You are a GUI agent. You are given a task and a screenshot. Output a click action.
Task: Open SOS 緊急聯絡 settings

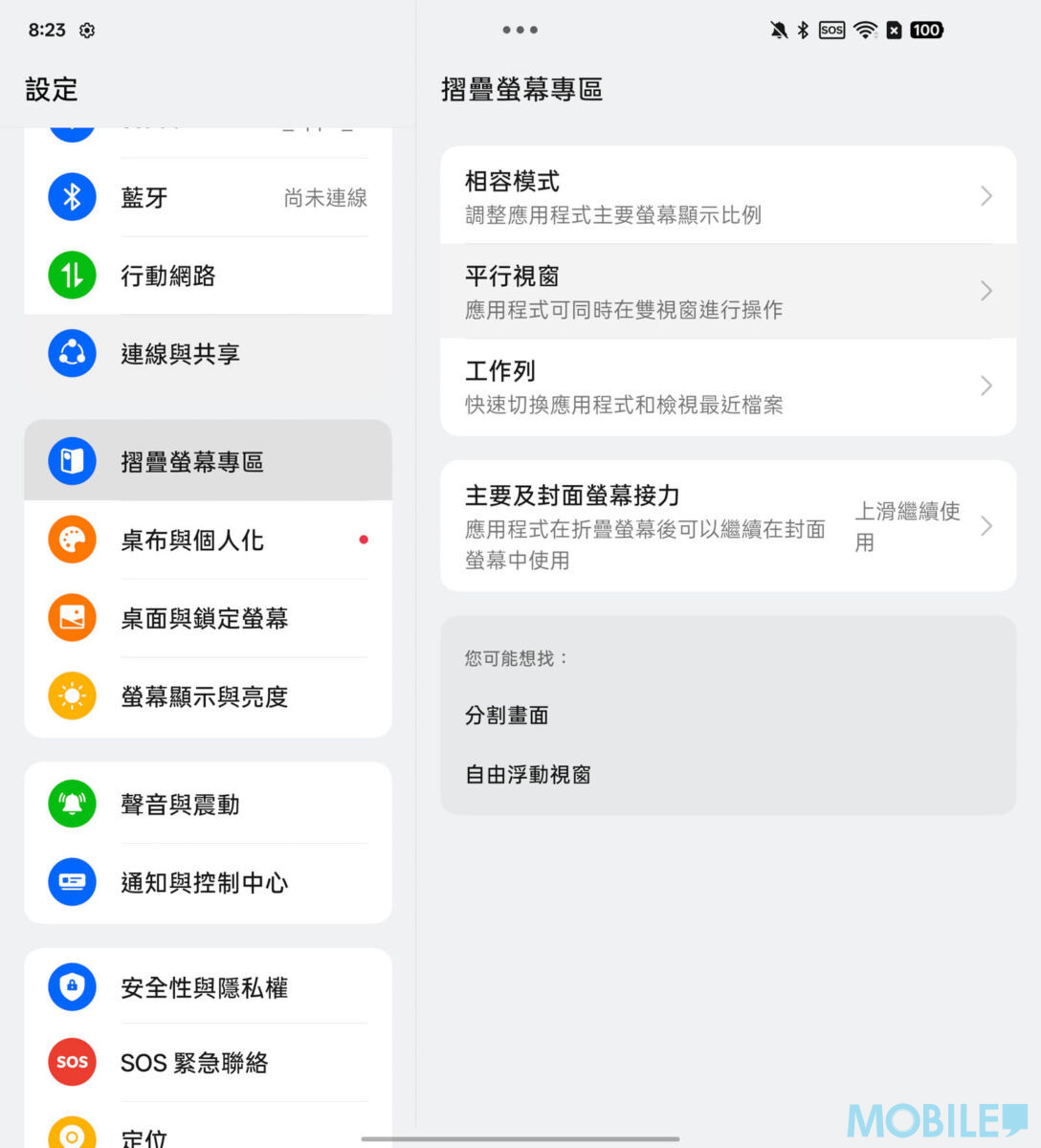208,1062
